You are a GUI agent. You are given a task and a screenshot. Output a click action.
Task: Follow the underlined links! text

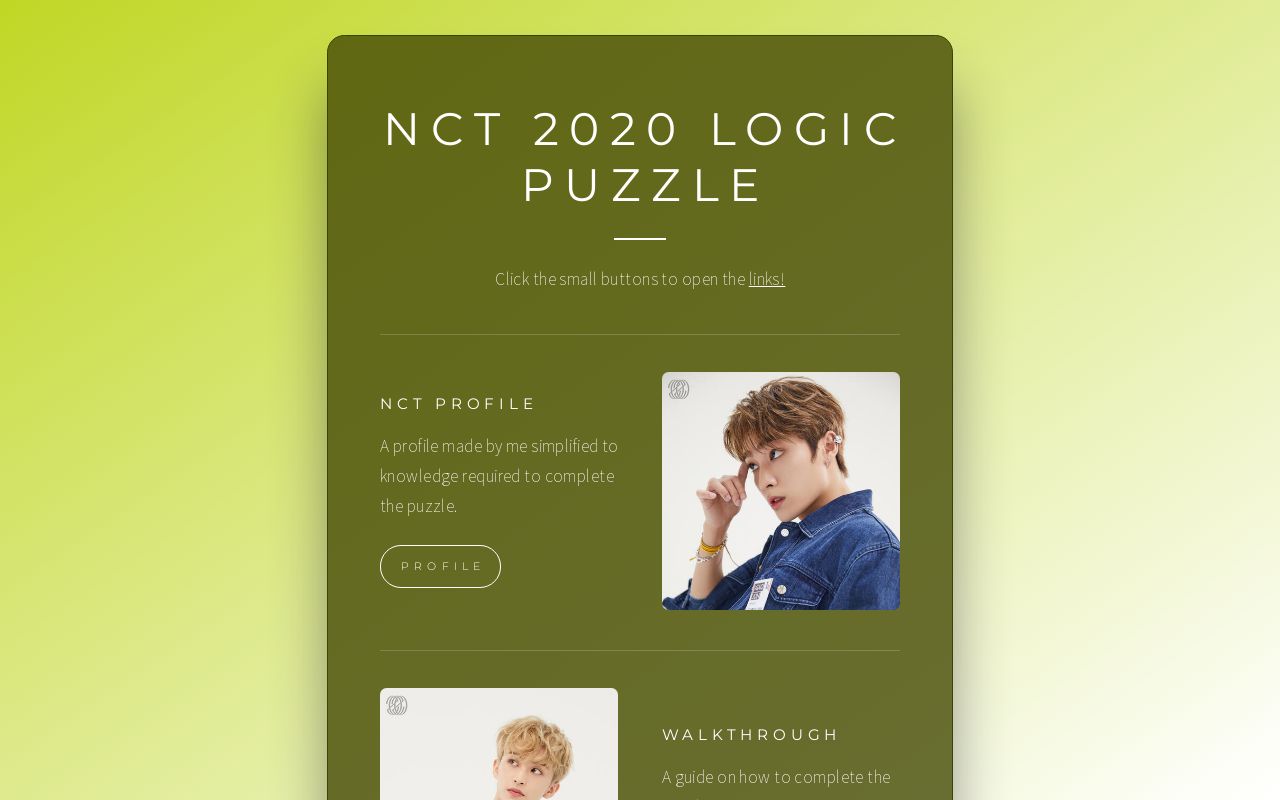(x=766, y=279)
